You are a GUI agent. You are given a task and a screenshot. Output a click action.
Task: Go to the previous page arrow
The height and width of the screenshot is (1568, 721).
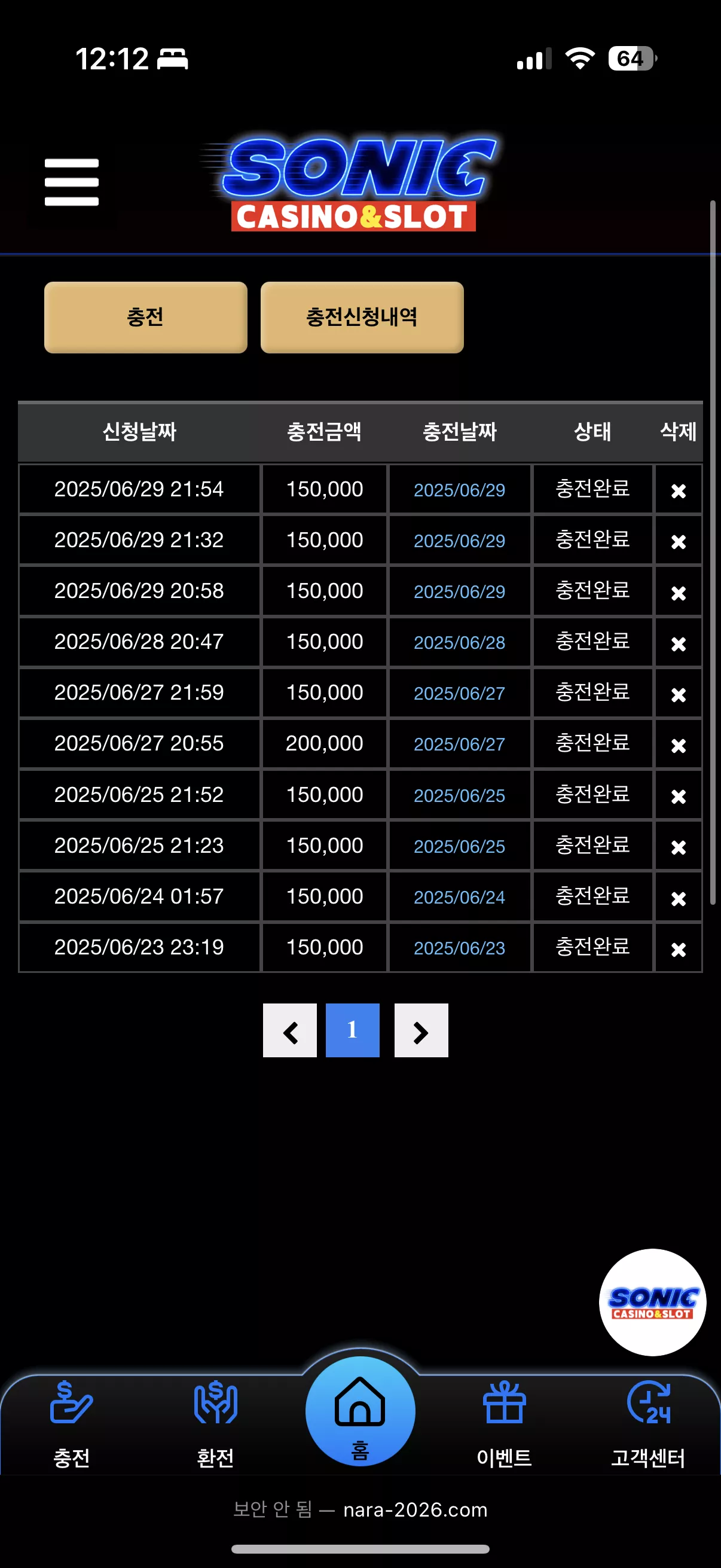click(x=289, y=1030)
